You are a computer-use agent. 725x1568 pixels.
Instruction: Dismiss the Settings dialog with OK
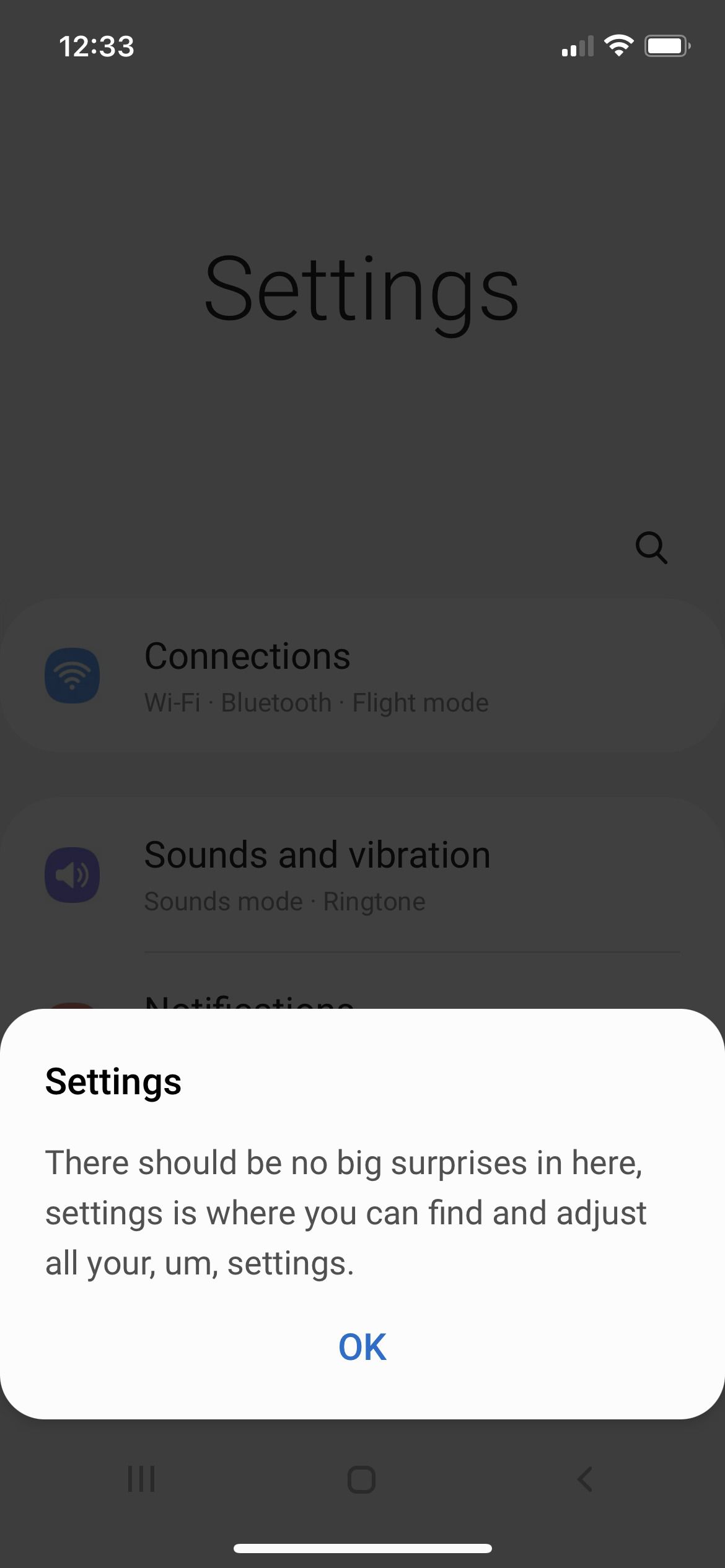click(x=362, y=1348)
